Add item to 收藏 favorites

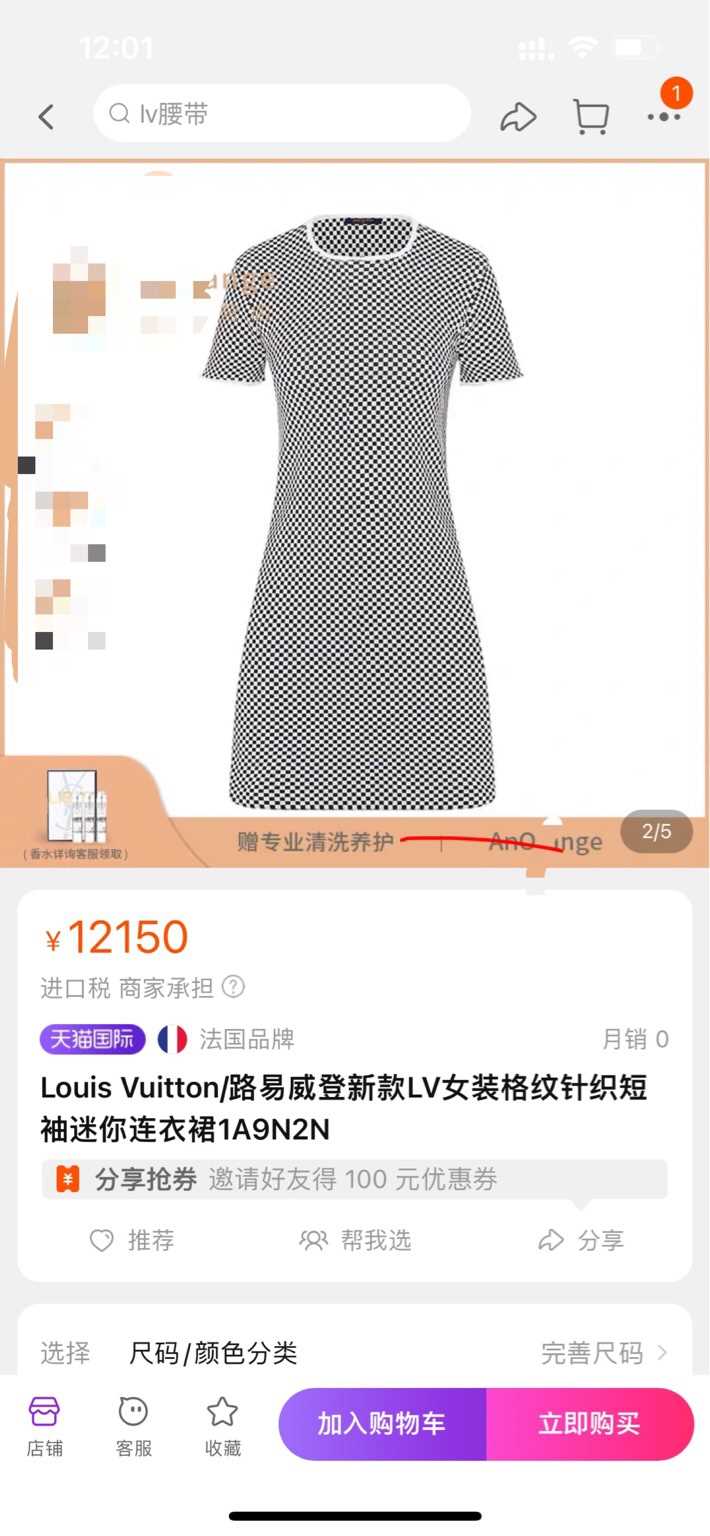pos(222,1425)
